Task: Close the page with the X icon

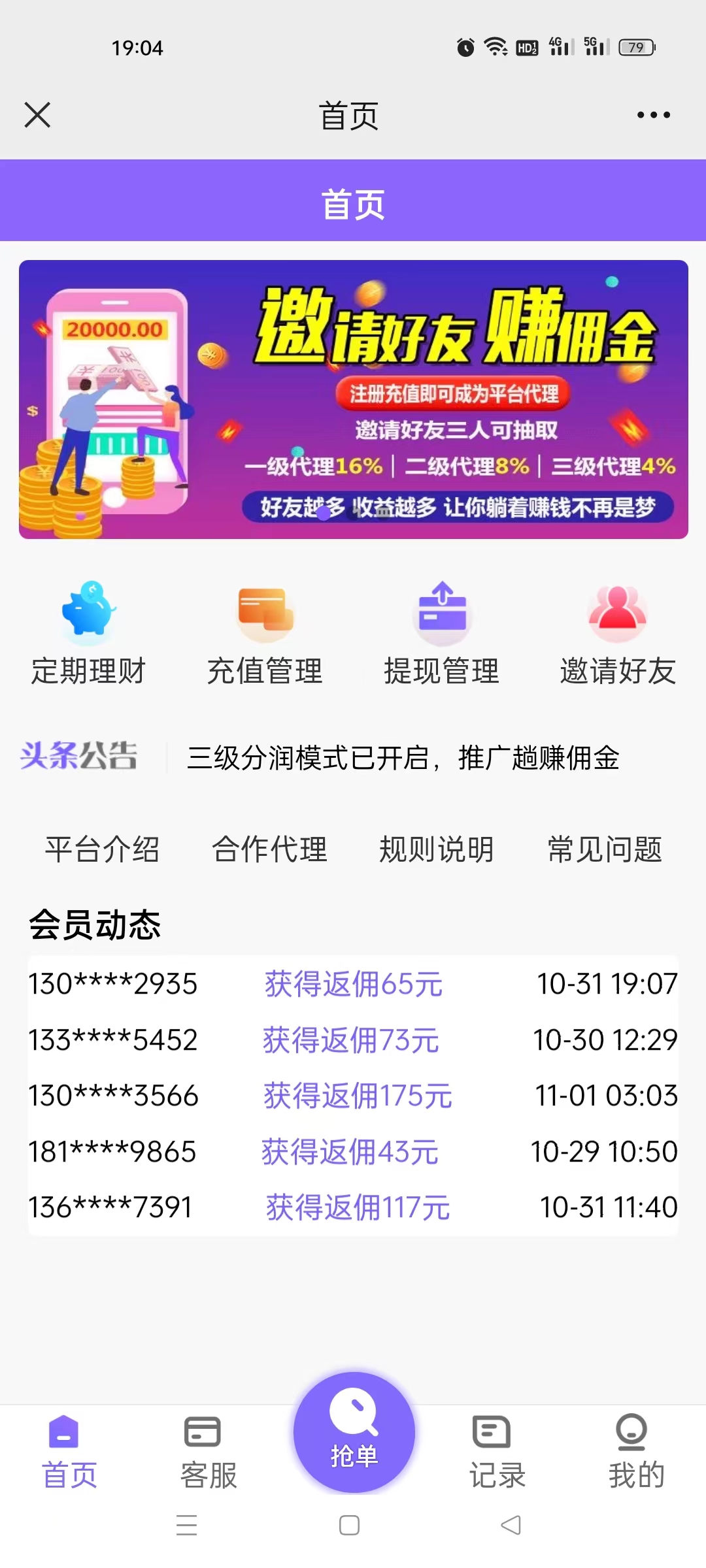Action: (x=37, y=115)
